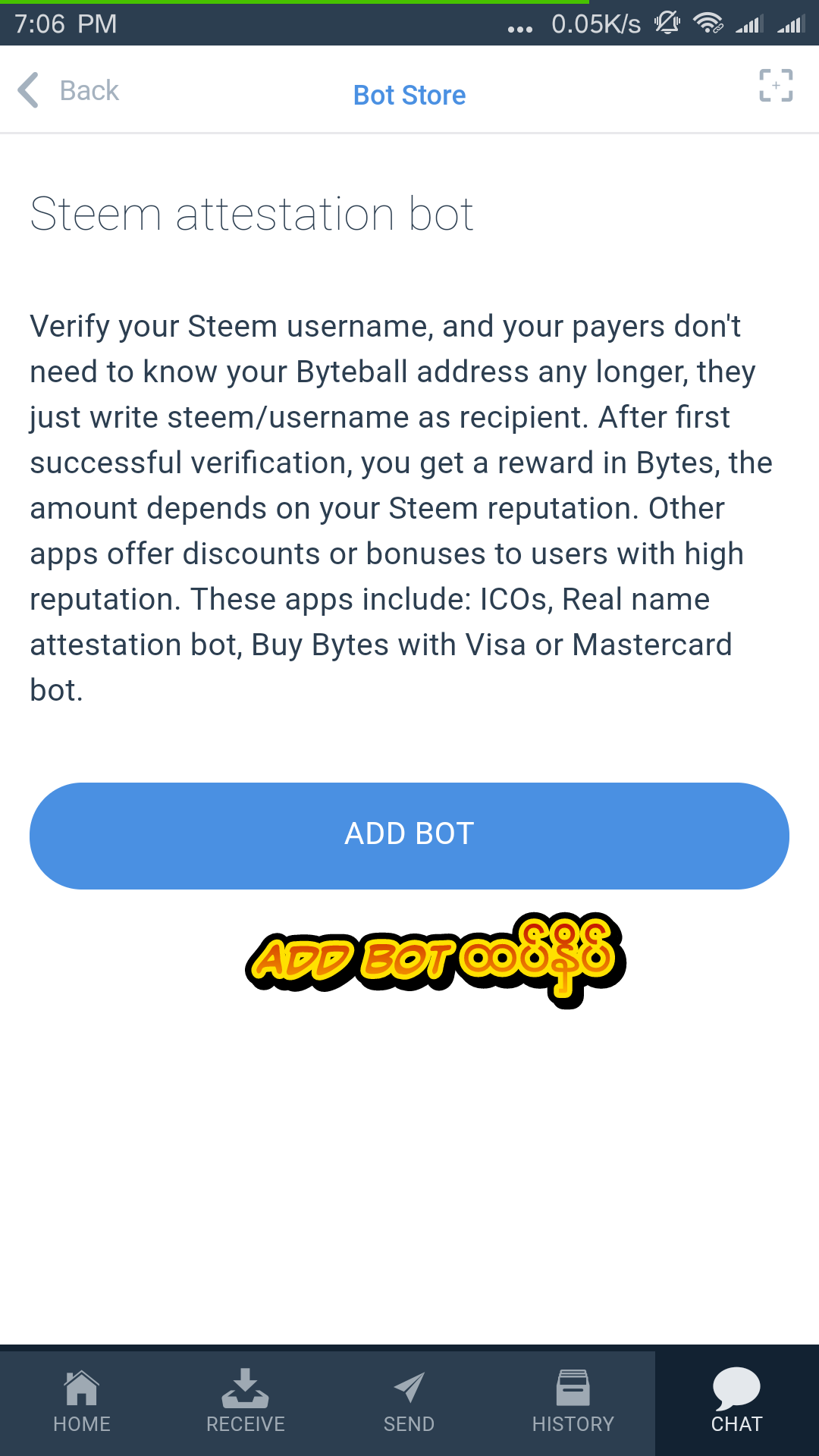Go back from the Bot Store
Image resolution: width=819 pixels, height=1456 pixels.
tap(68, 91)
